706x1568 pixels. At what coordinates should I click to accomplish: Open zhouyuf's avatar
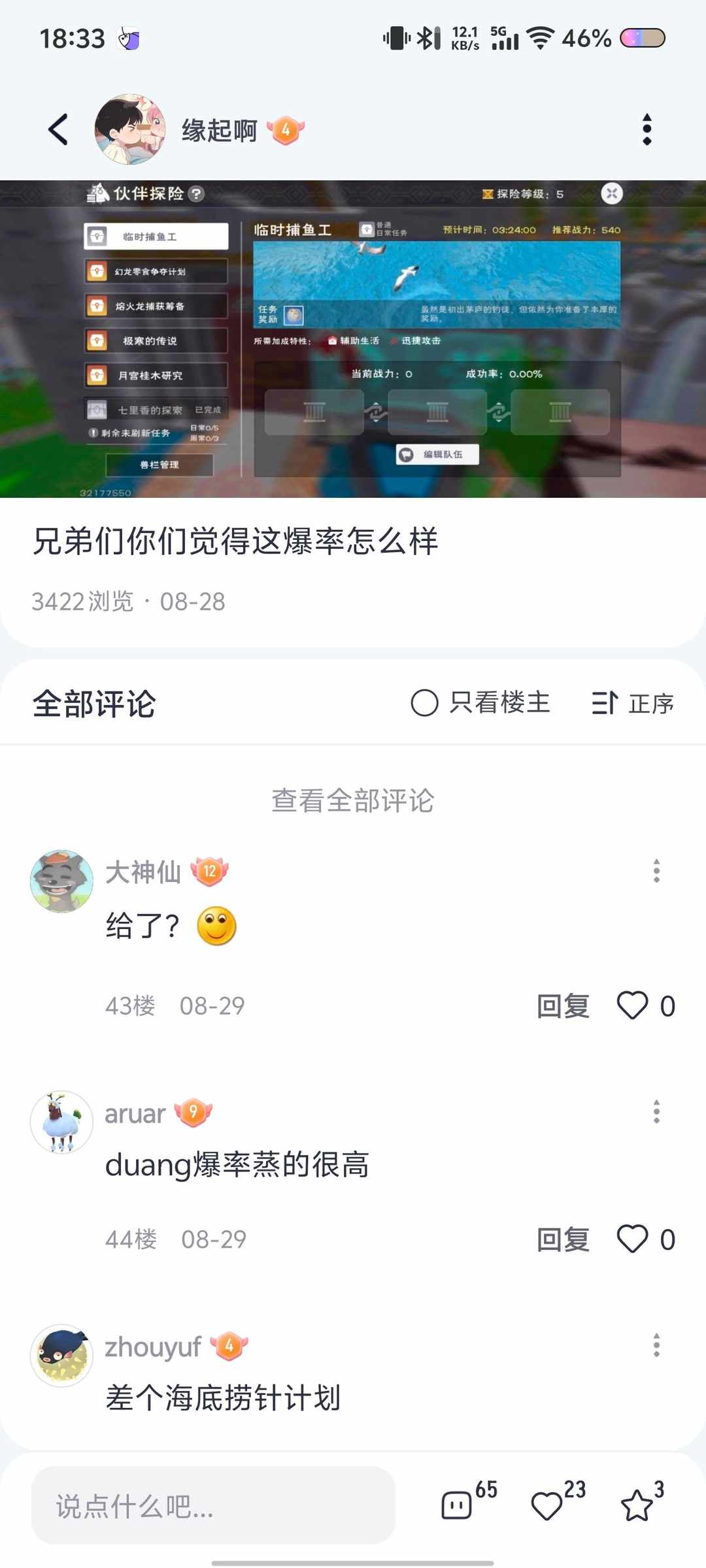point(61,1356)
